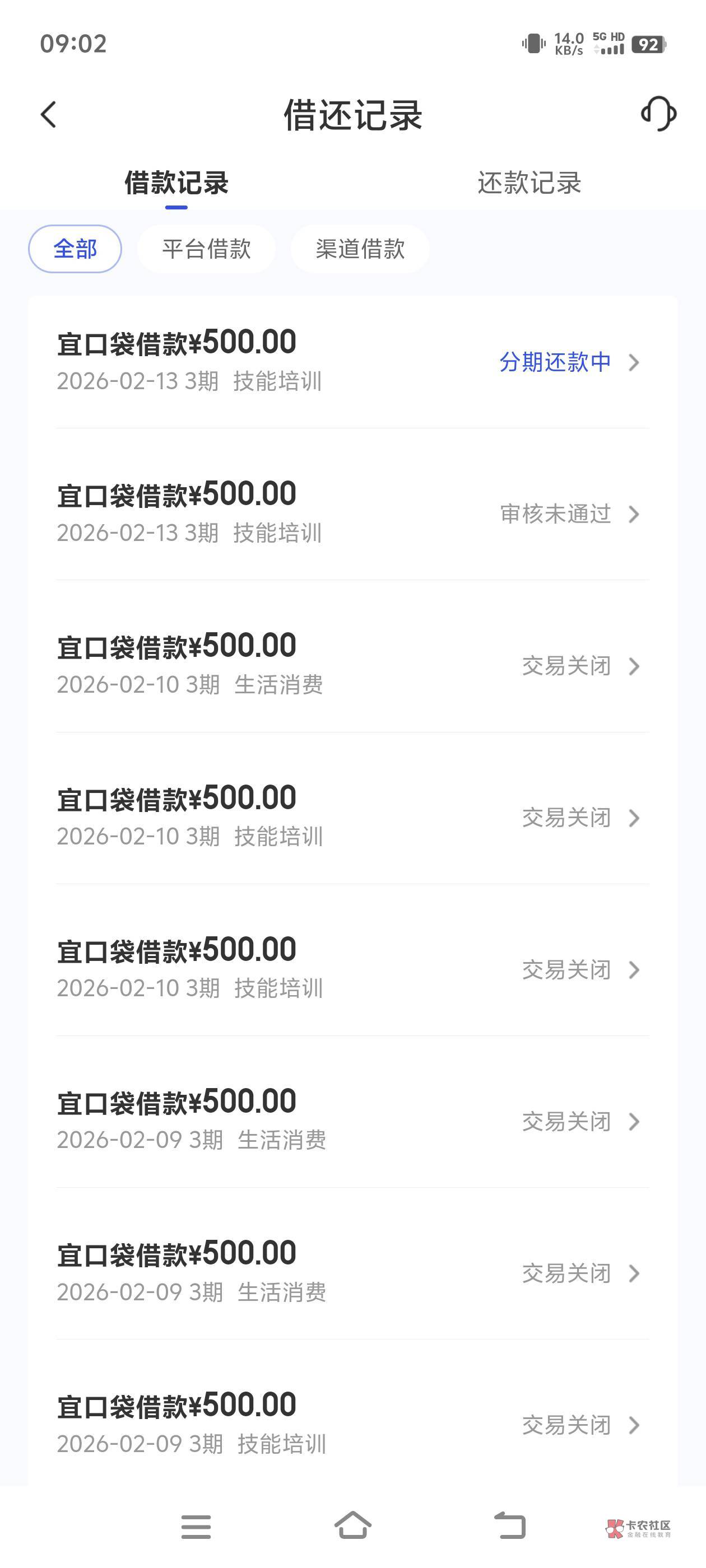Switch to the 还款记录 tab
The height and width of the screenshot is (1568, 706).
[529, 183]
